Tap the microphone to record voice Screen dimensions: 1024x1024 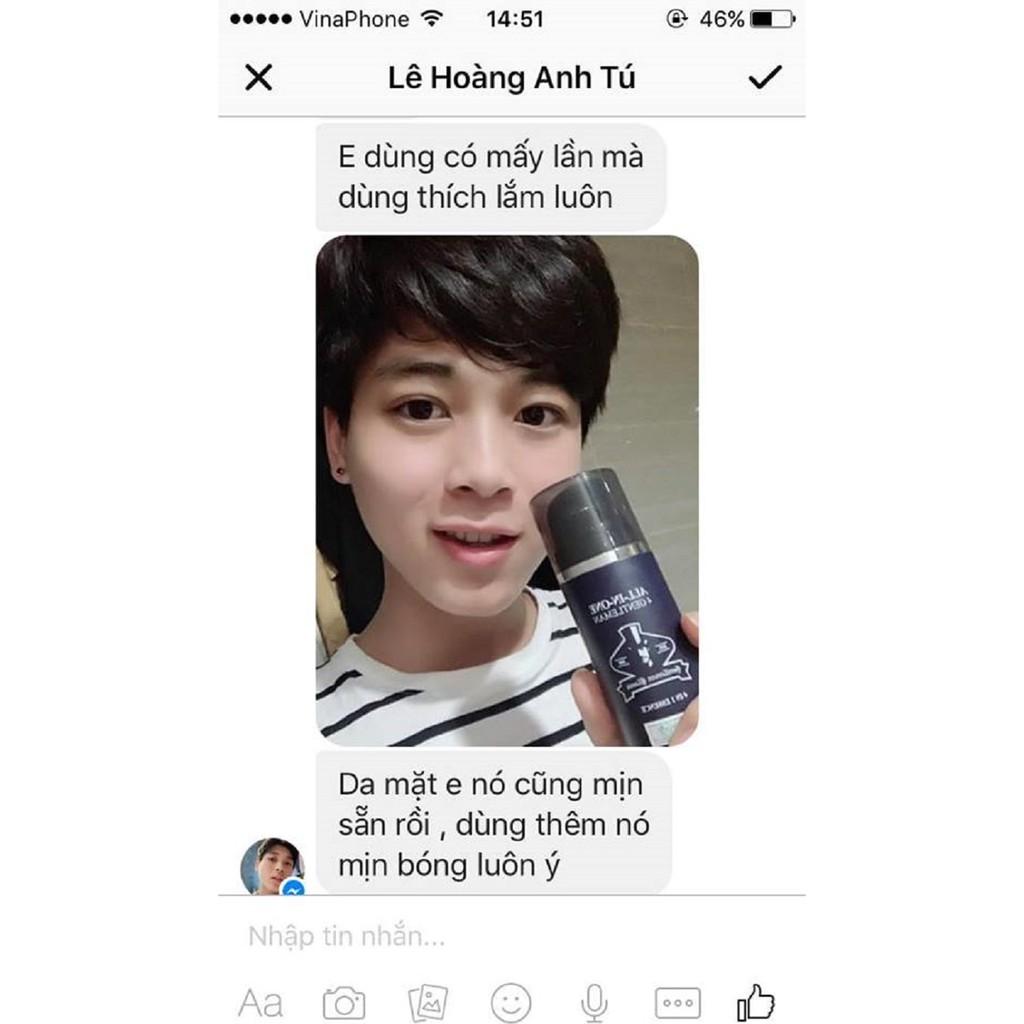[594, 1003]
